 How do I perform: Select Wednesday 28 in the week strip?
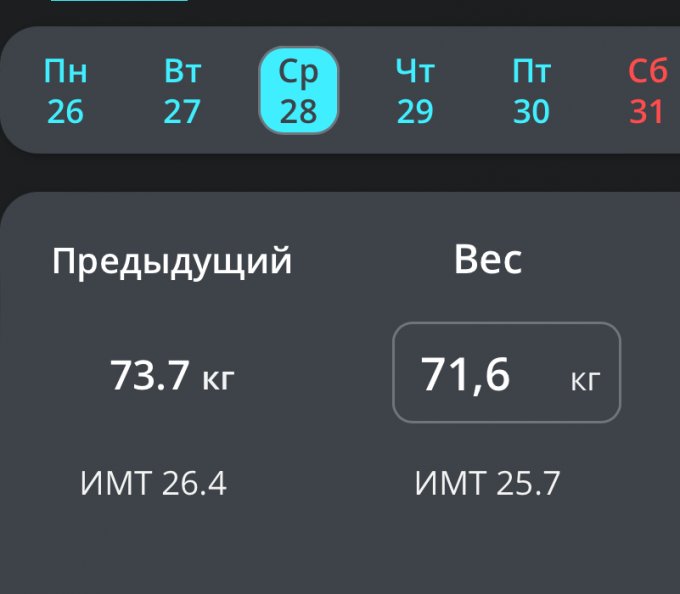(x=298, y=92)
